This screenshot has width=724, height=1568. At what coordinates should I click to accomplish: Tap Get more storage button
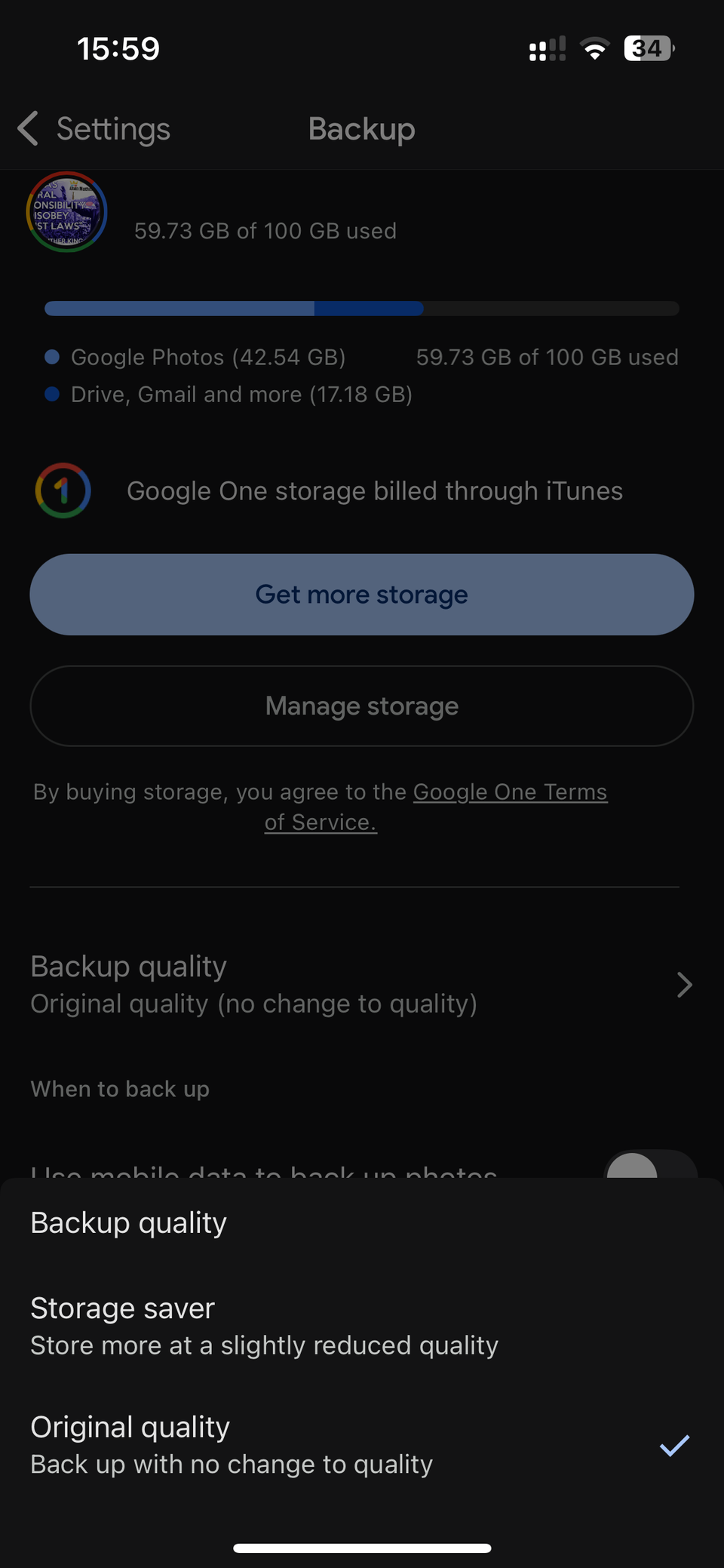[362, 595]
